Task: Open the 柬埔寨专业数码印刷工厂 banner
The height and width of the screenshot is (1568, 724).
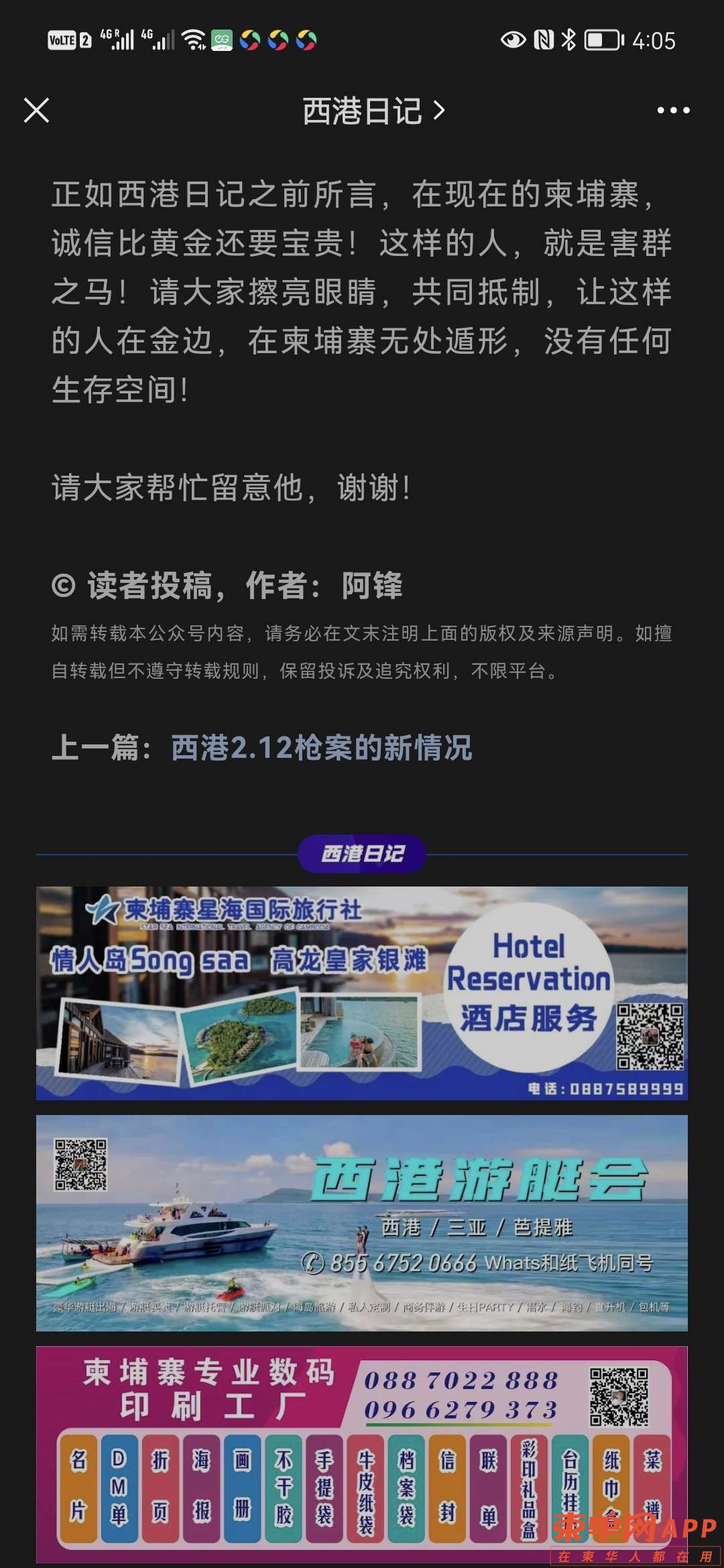Action: pyautogui.click(x=362, y=1454)
